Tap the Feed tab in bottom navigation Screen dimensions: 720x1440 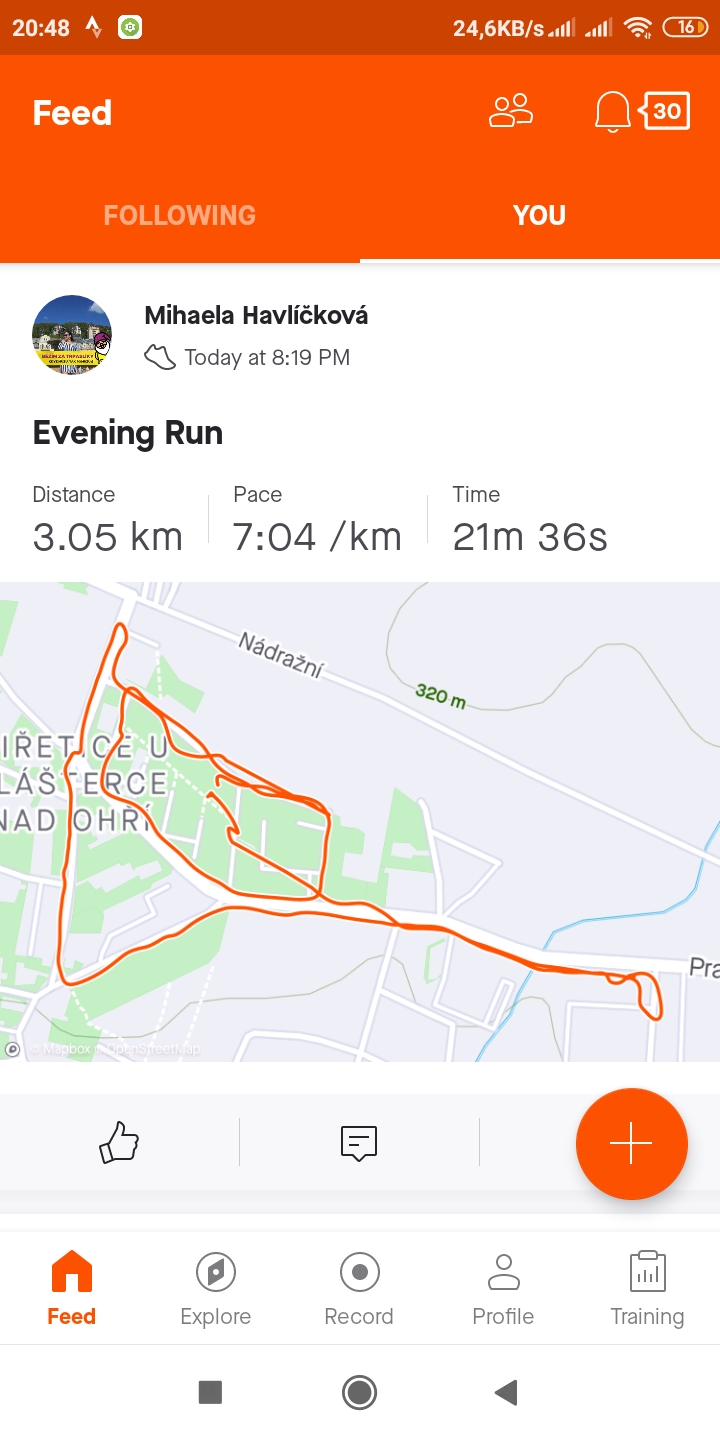[72, 1288]
